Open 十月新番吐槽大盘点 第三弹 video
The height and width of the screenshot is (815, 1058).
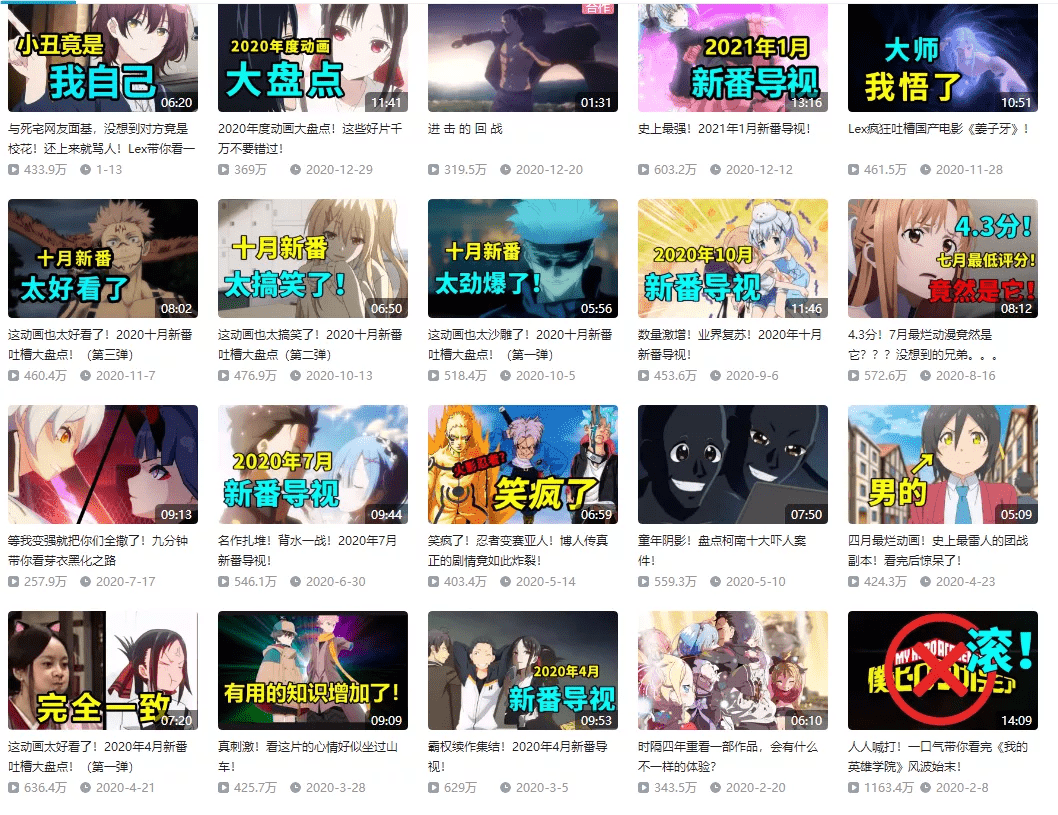(102, 258)
